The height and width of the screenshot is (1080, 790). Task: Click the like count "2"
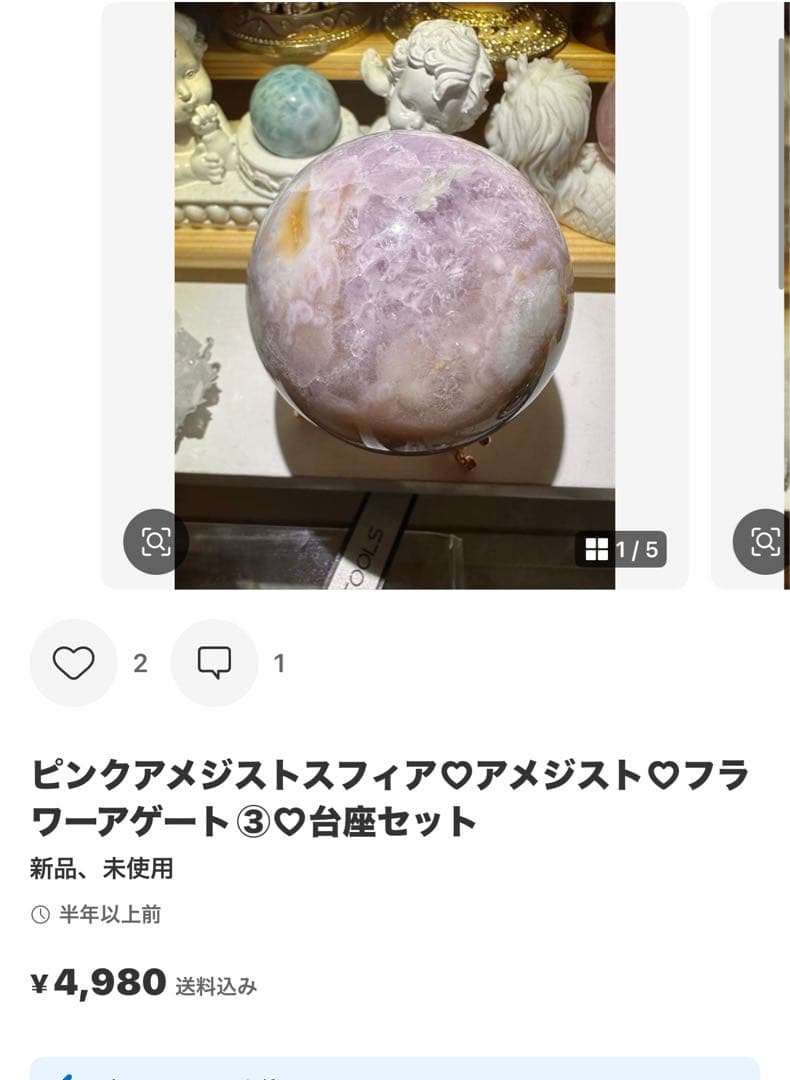tap(141, 660)
